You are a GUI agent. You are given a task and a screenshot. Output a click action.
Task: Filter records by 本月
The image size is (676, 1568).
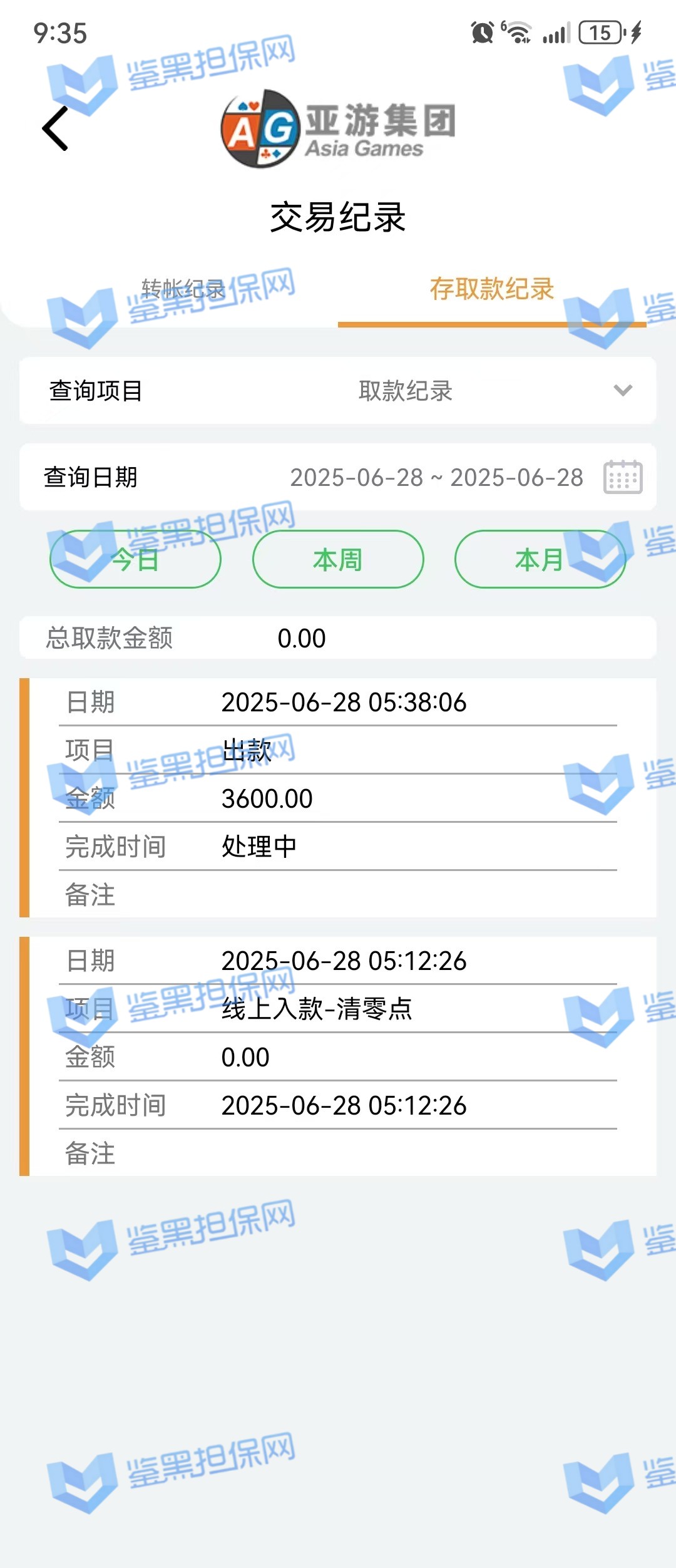pyautogui.click(x=540, y=559)
